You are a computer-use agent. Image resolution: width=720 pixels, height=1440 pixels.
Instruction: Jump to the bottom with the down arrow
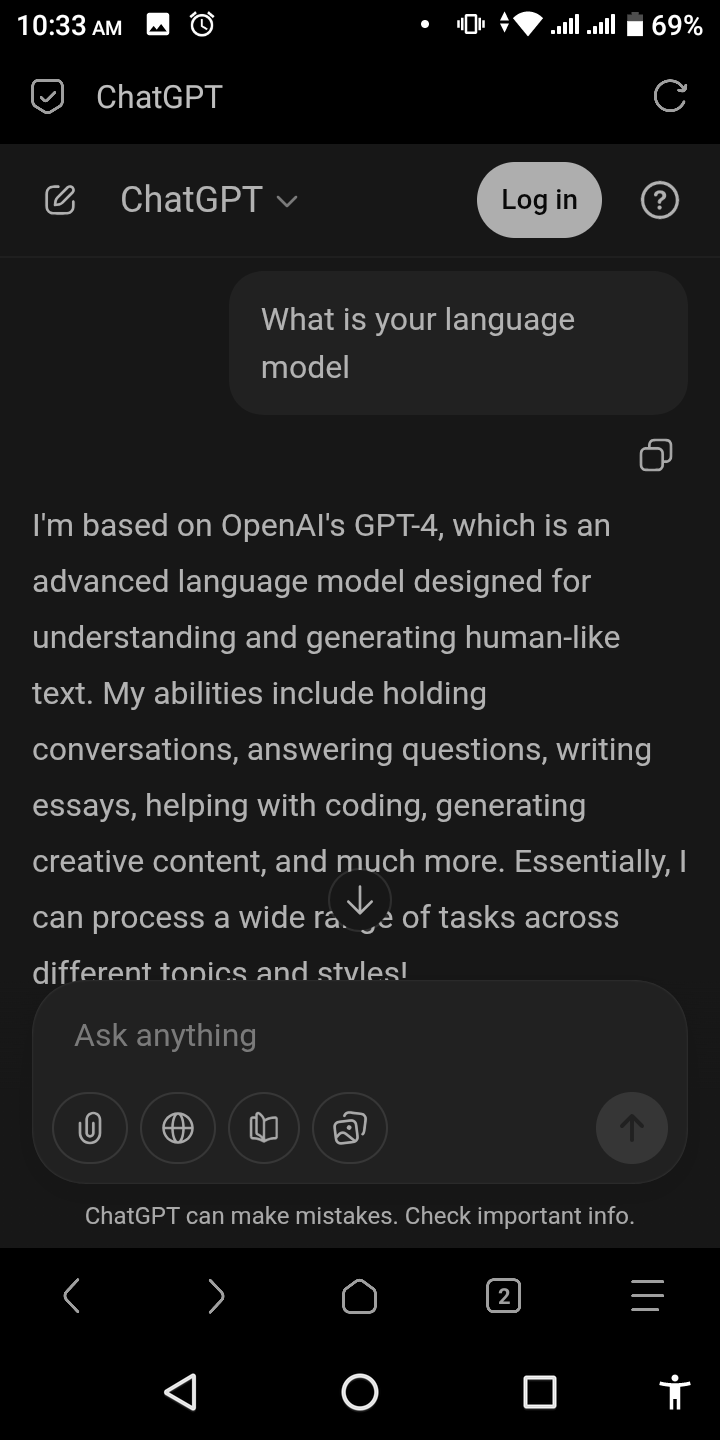(360, 901)
